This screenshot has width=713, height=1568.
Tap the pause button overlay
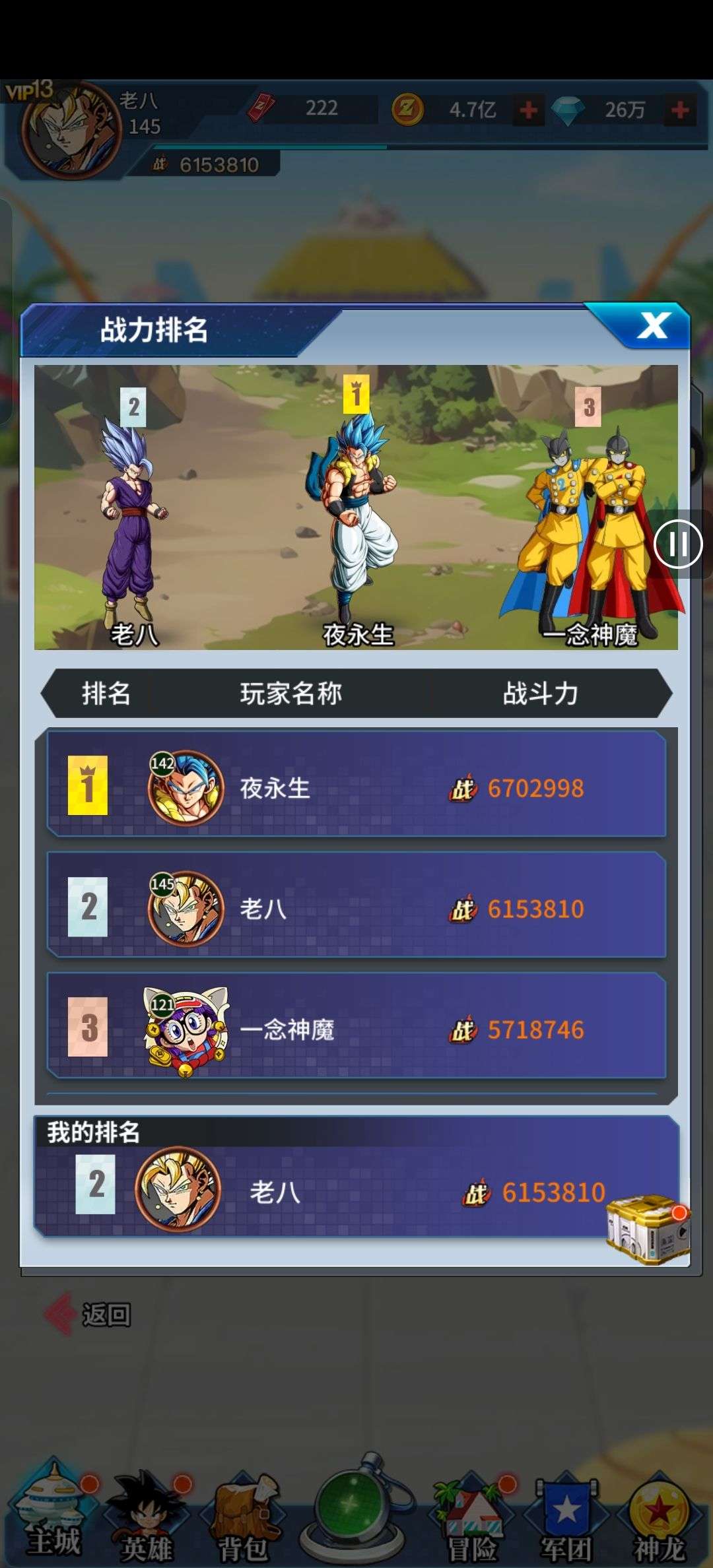(x=677, y=544)
